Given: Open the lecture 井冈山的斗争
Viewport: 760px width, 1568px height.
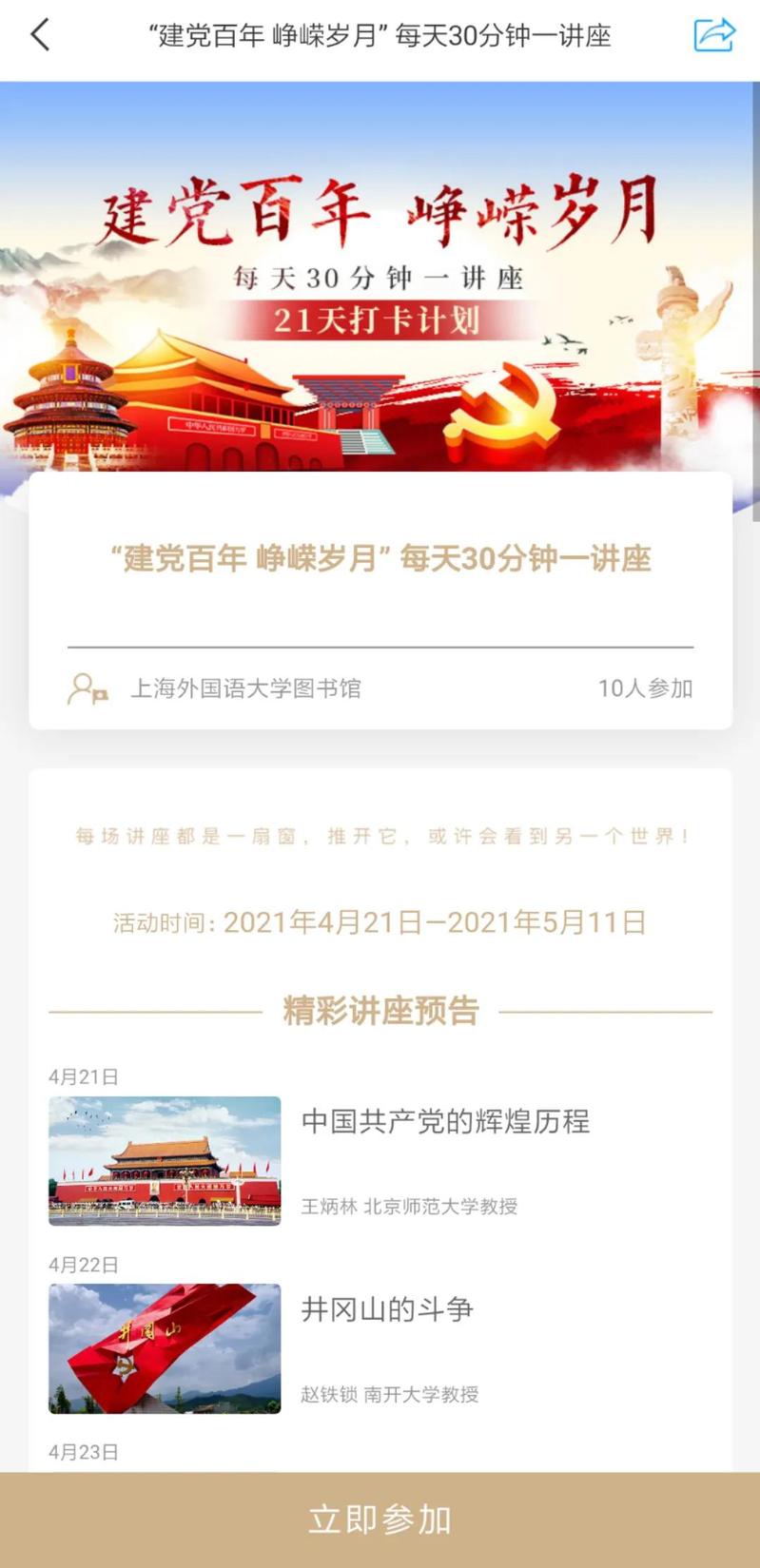Looking at the screenshot, I should [x=387, y=1310].
